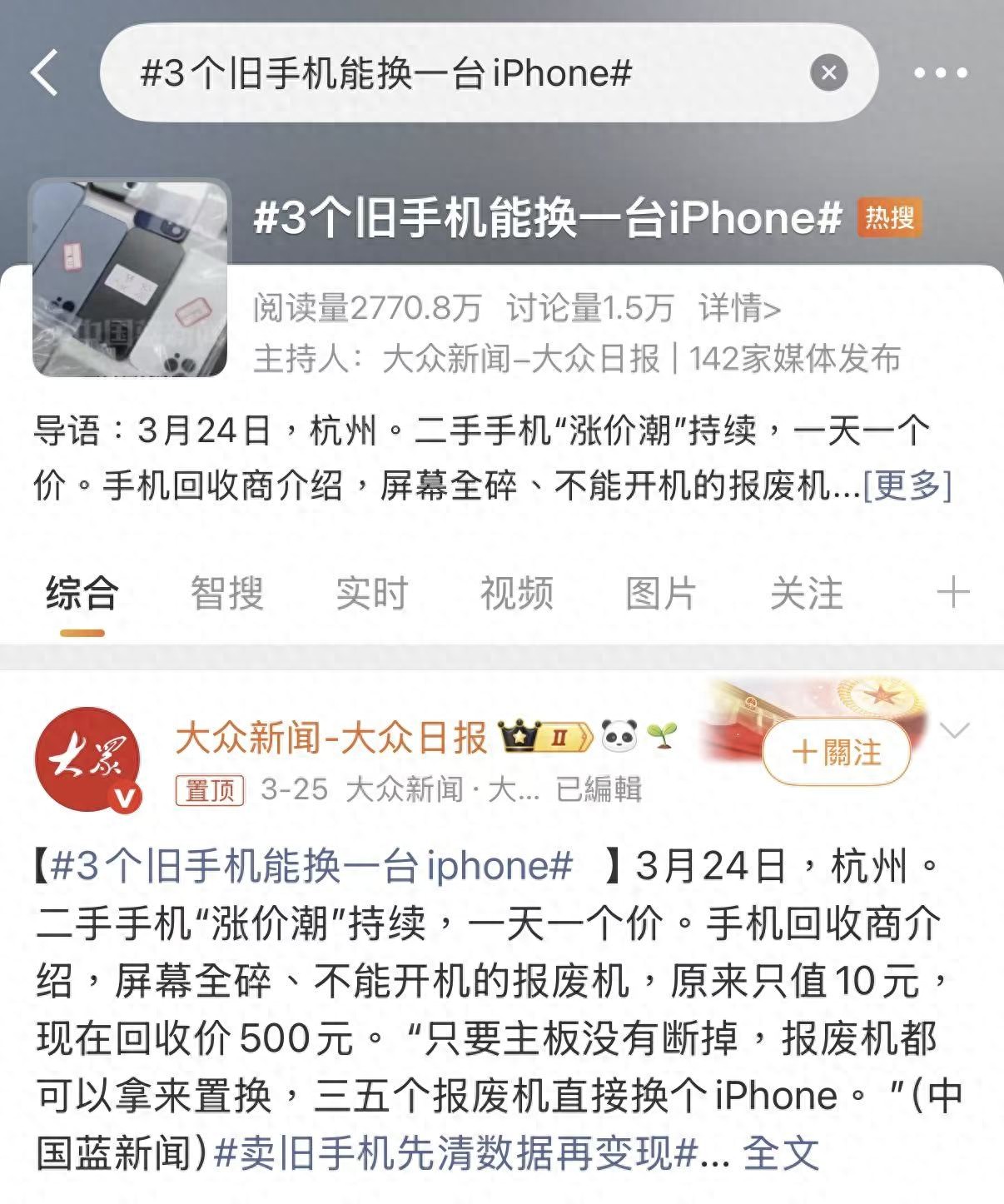Image resolution: width=1004 pixels, height=1204 pixels.
Task: Switch to the 关注 tab
Action: point(806,594)
